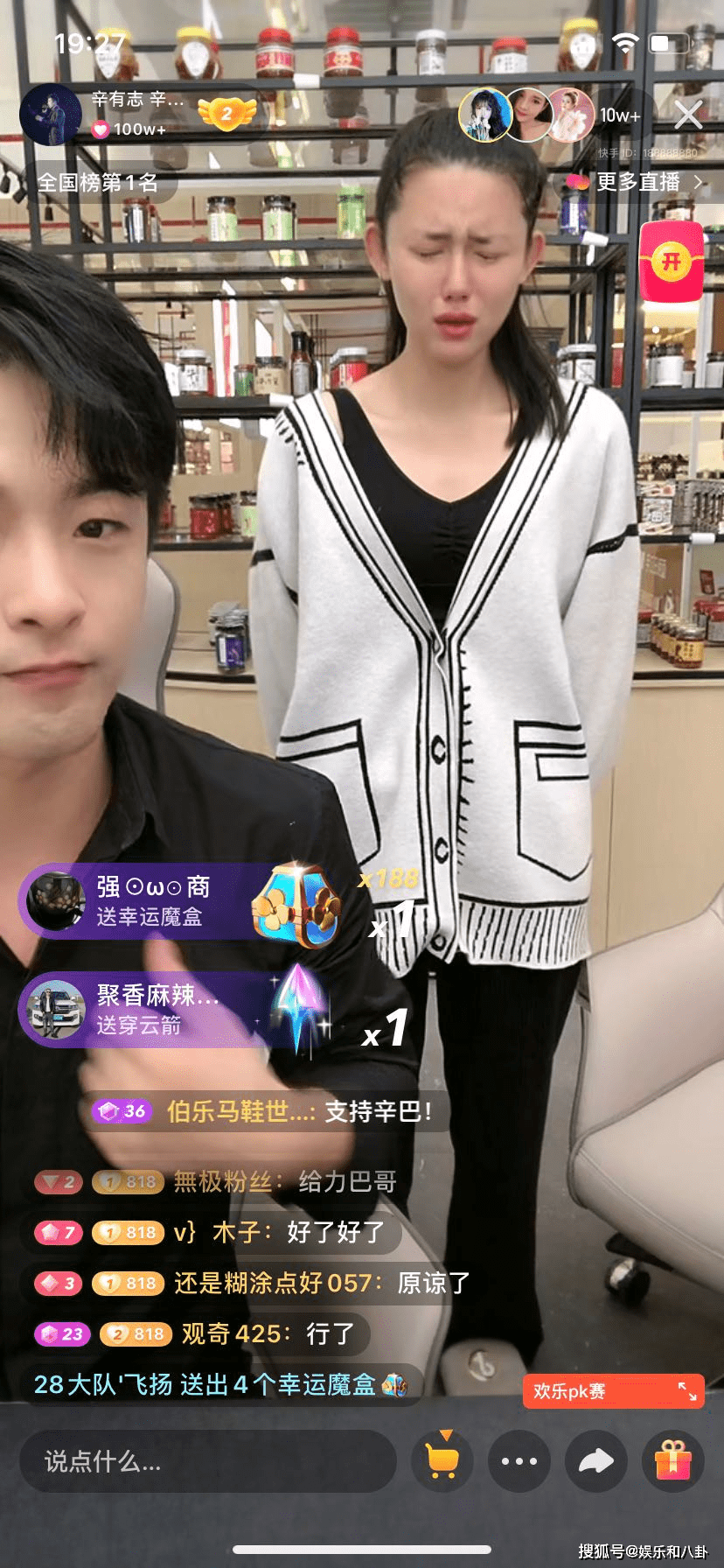Tap 更多直播 to see more streams

638,182
